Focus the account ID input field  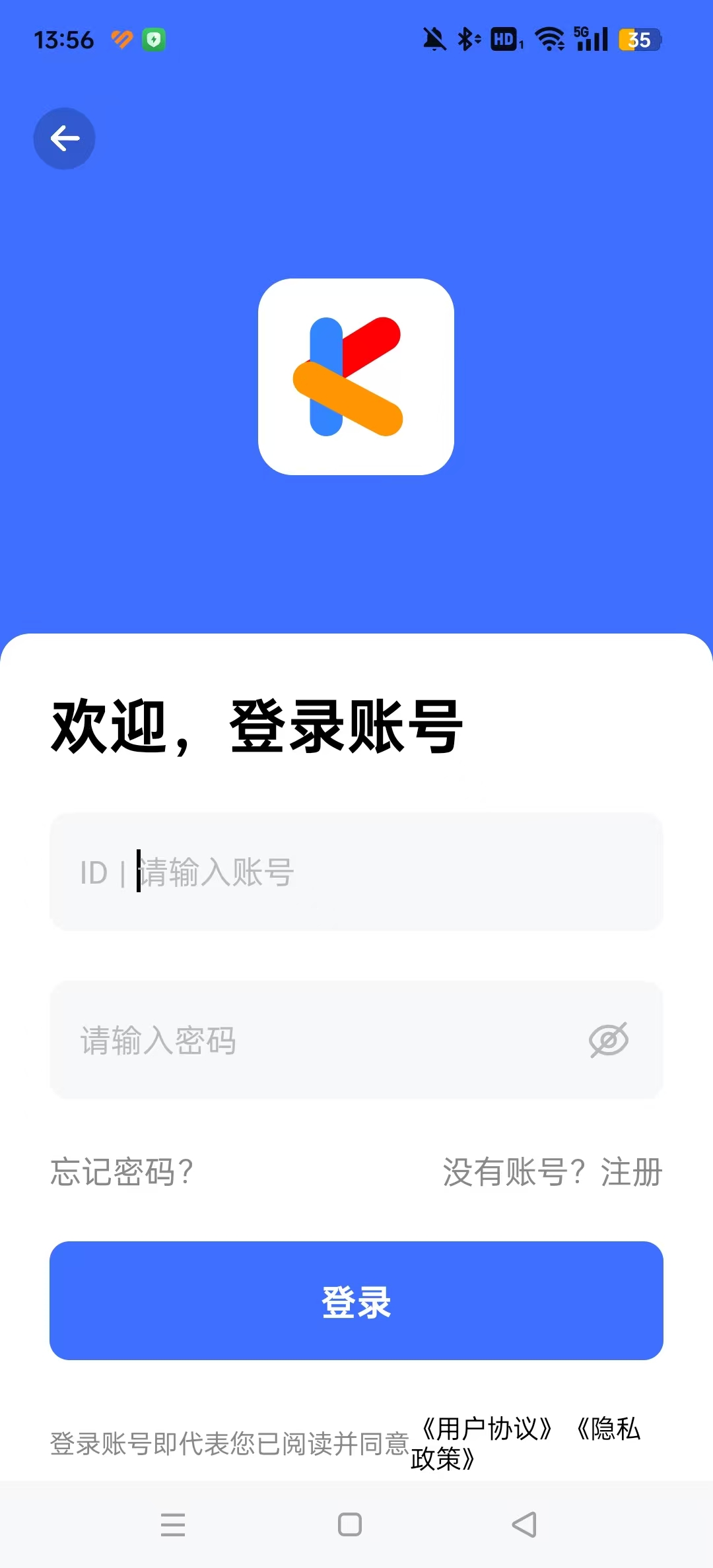click(x=396, y=872)
